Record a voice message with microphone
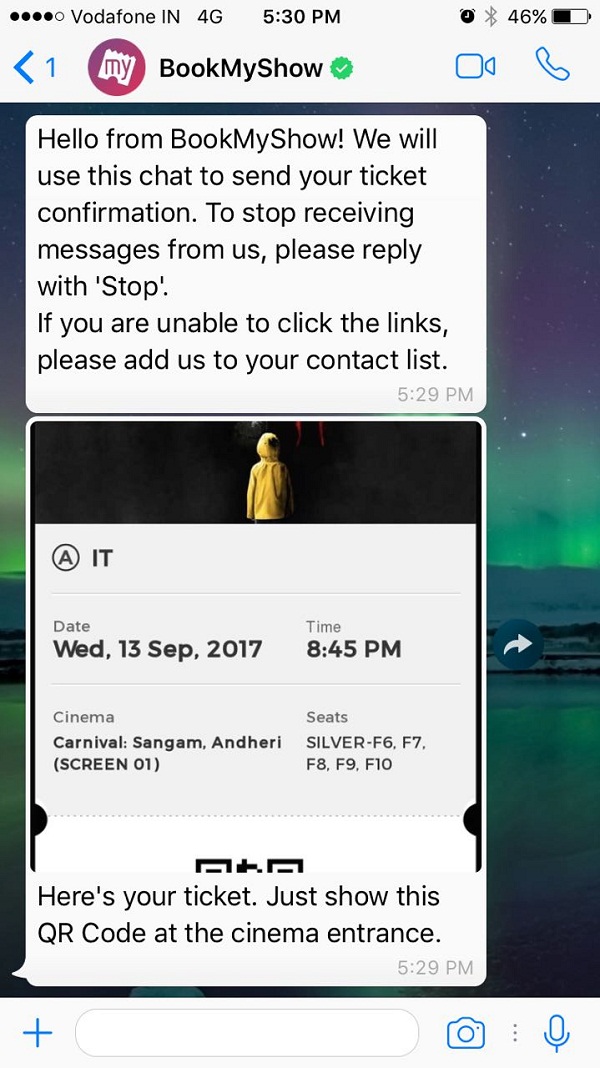Viewport: 600px width, 1068px height. pyautogui.click(x=557, y=1033)
